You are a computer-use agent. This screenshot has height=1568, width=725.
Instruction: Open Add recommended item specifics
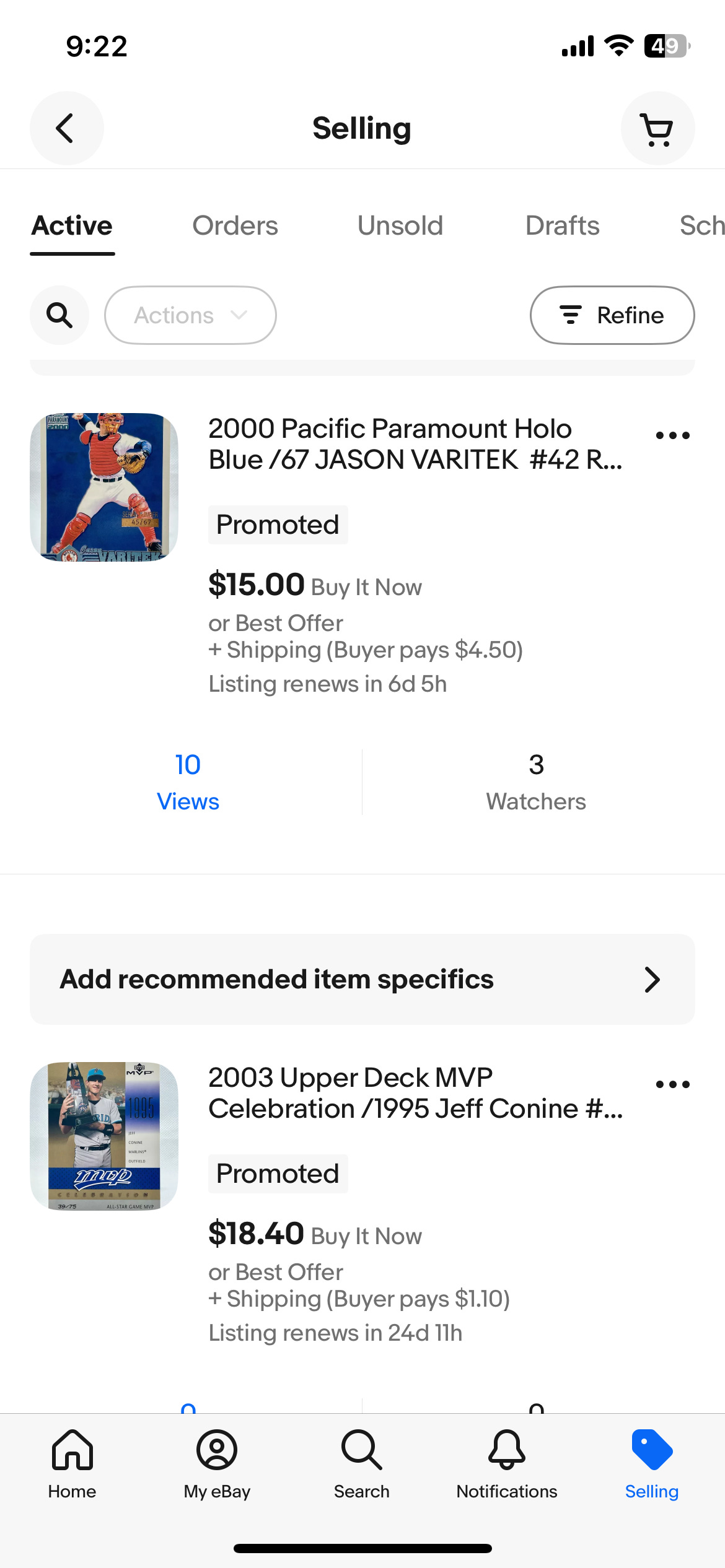pyautogui.click(x=362, y=979)
